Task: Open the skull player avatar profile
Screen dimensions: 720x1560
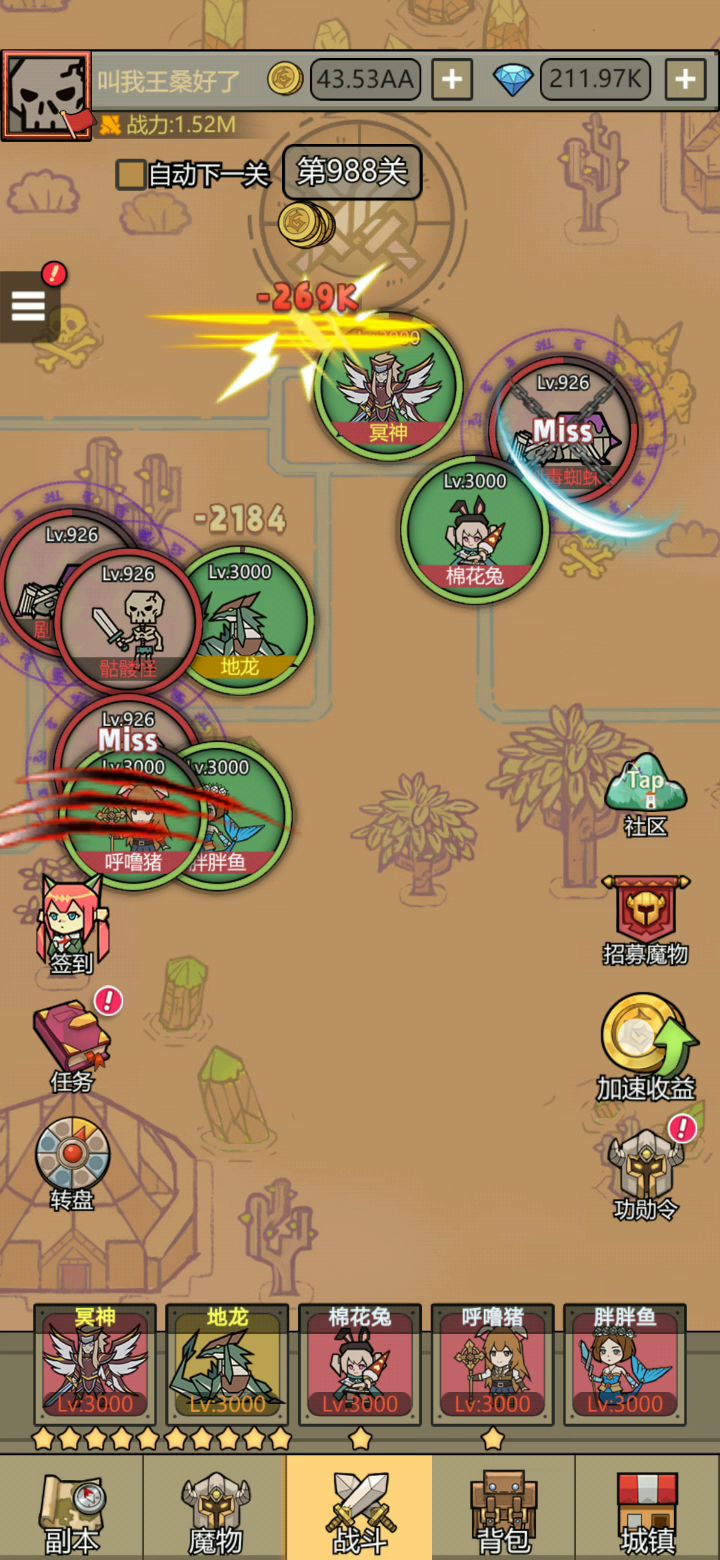Action: 46,95
